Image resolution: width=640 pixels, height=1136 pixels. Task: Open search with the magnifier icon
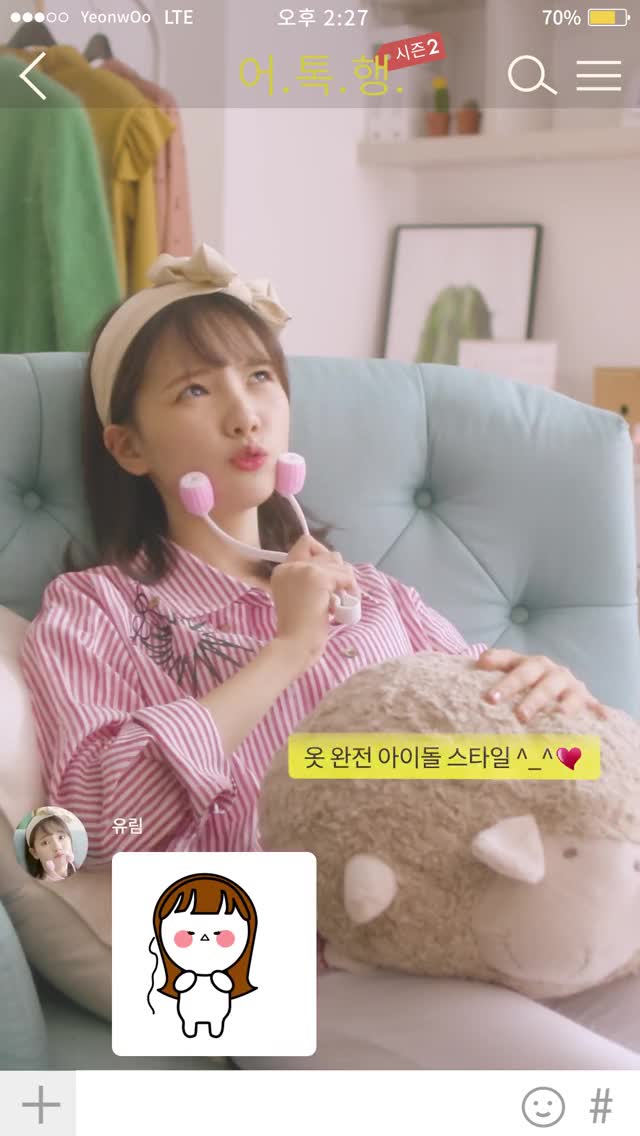point(531,76)
